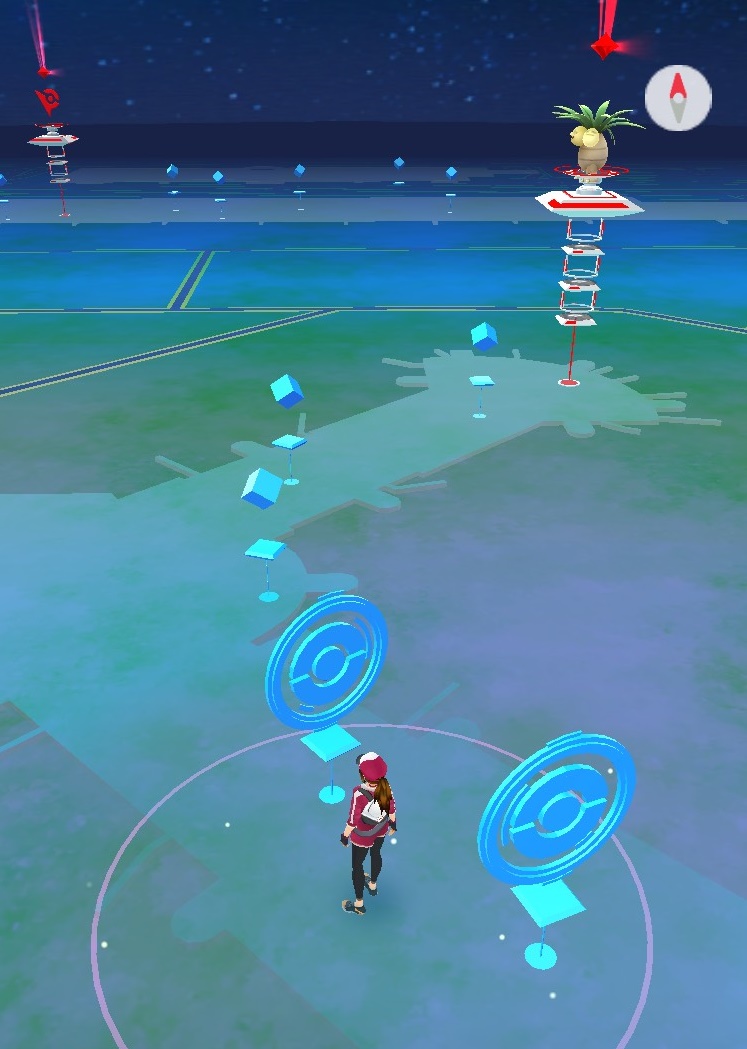The height and width of the screenshot is (1049, 747).
Task: Tap the compass to reorient the map
Action: pos(678,98)
